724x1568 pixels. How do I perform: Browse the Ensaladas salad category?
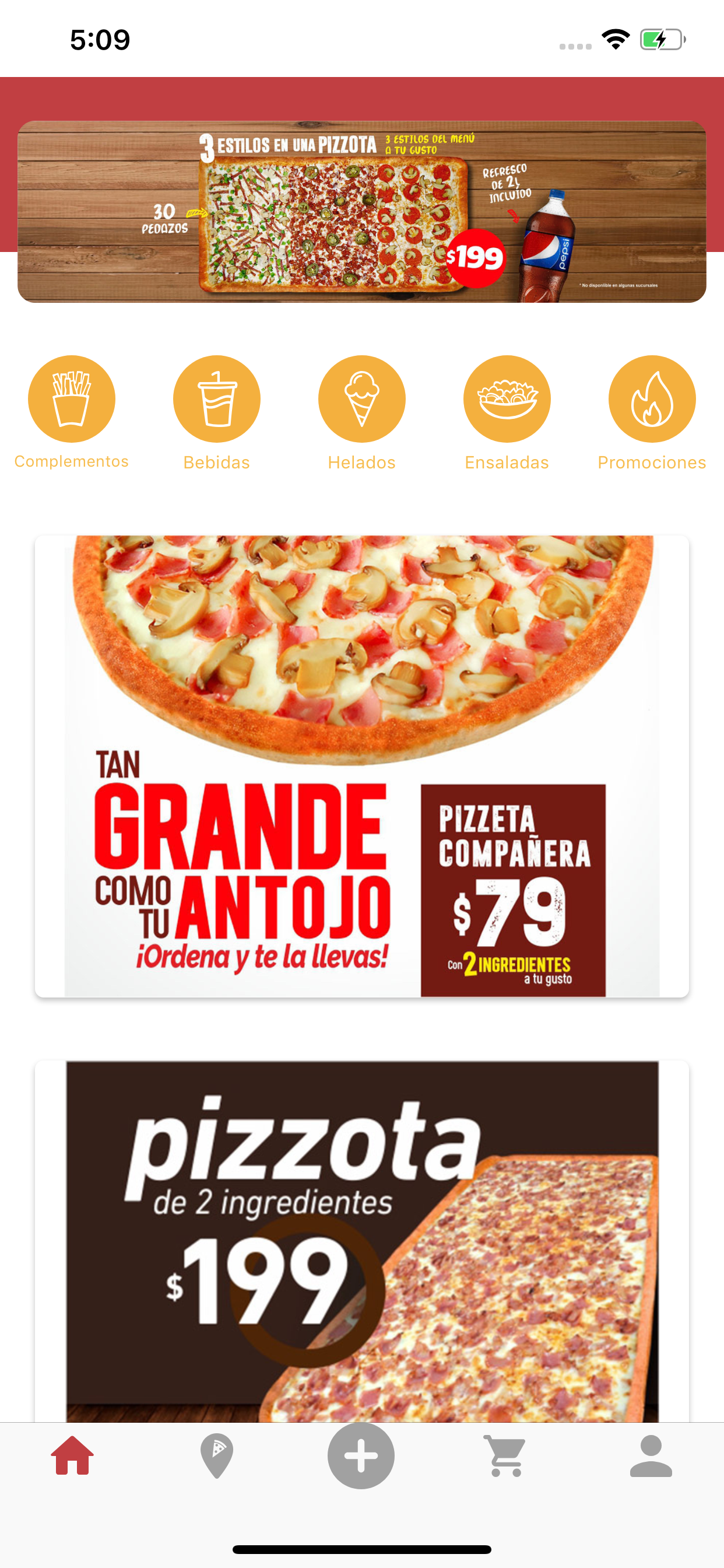click(506, 397)
